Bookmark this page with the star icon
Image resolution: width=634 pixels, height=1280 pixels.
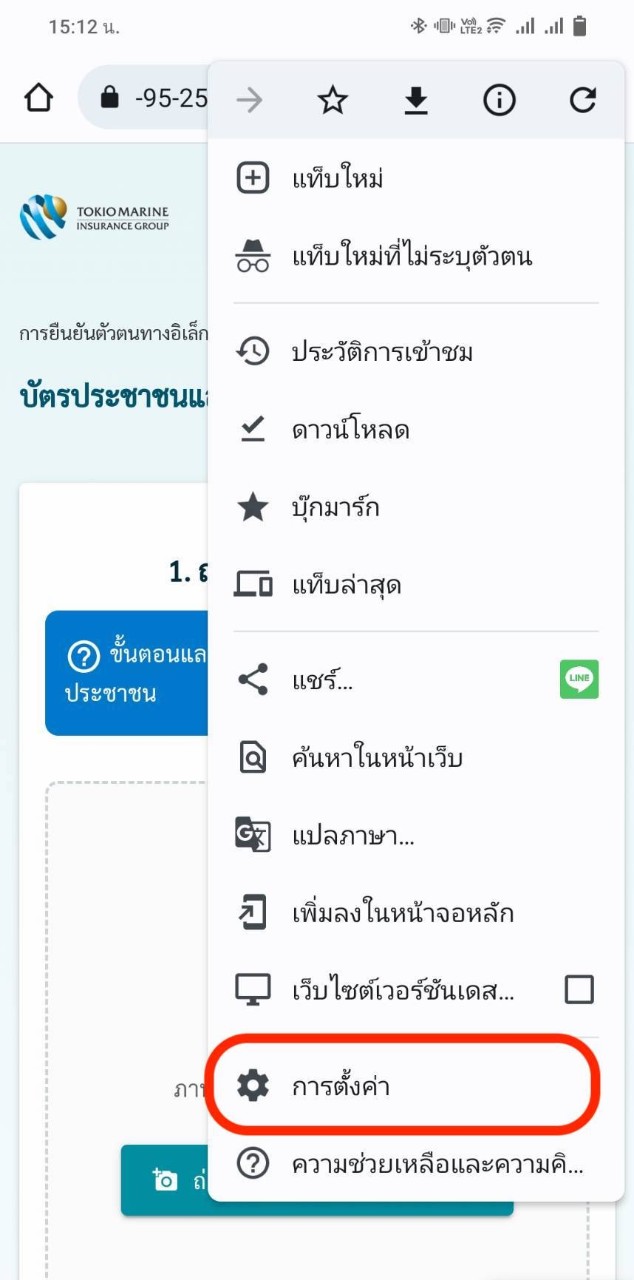(332, 99)
